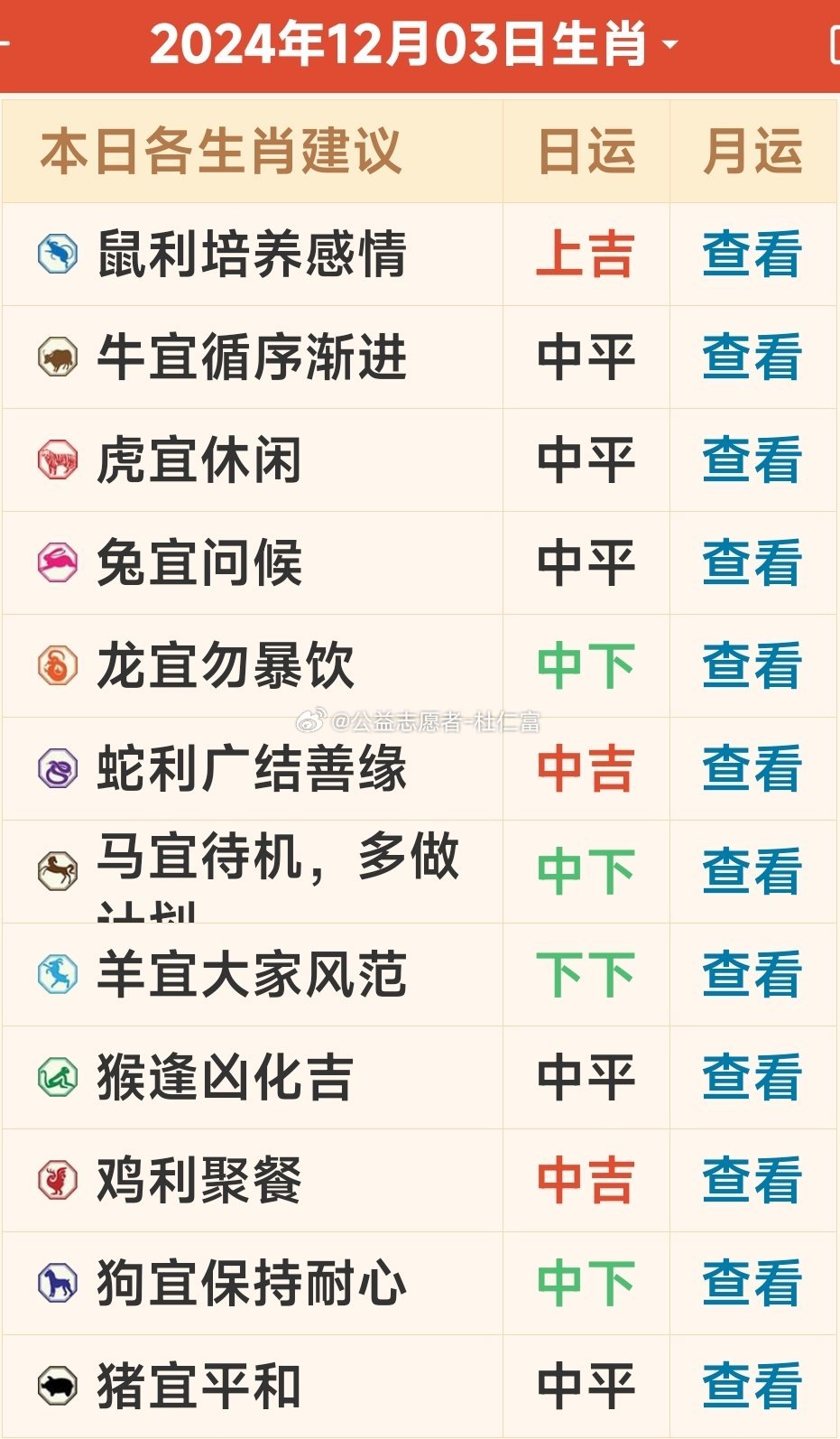View 月运 for 蛇利广结善缘
The image size is (840, 1439).
click(752, 768)
